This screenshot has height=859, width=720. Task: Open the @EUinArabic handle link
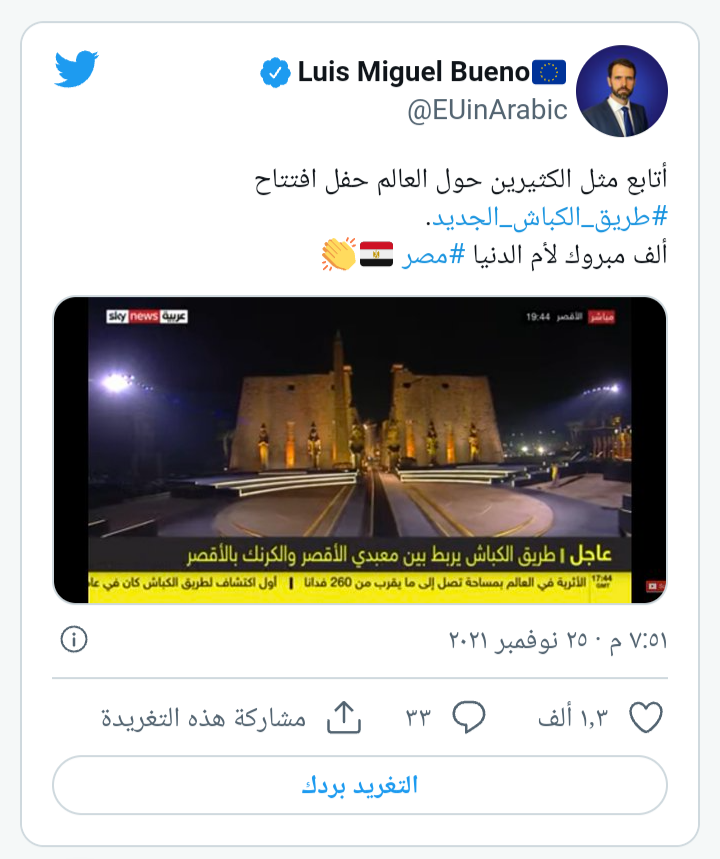click(487, 110)
